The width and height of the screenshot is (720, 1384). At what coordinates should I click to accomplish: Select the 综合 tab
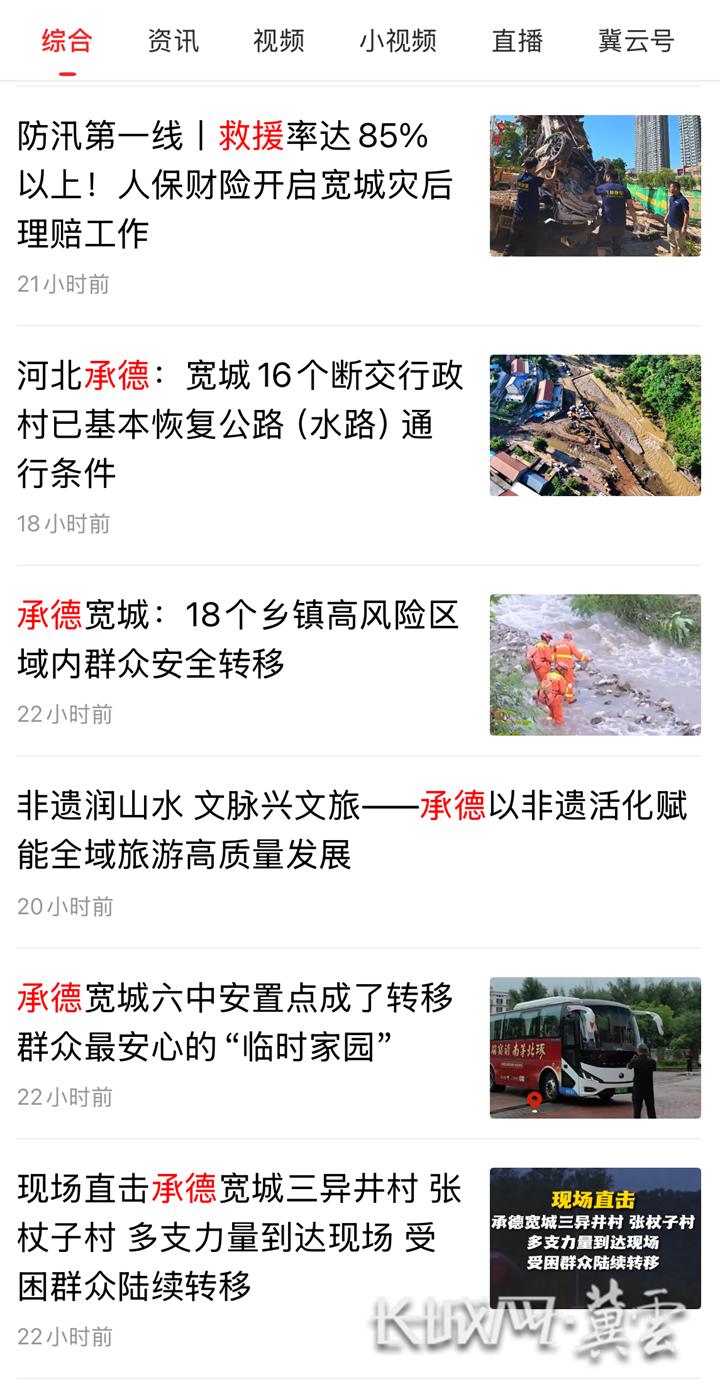[x=67, y=41]
